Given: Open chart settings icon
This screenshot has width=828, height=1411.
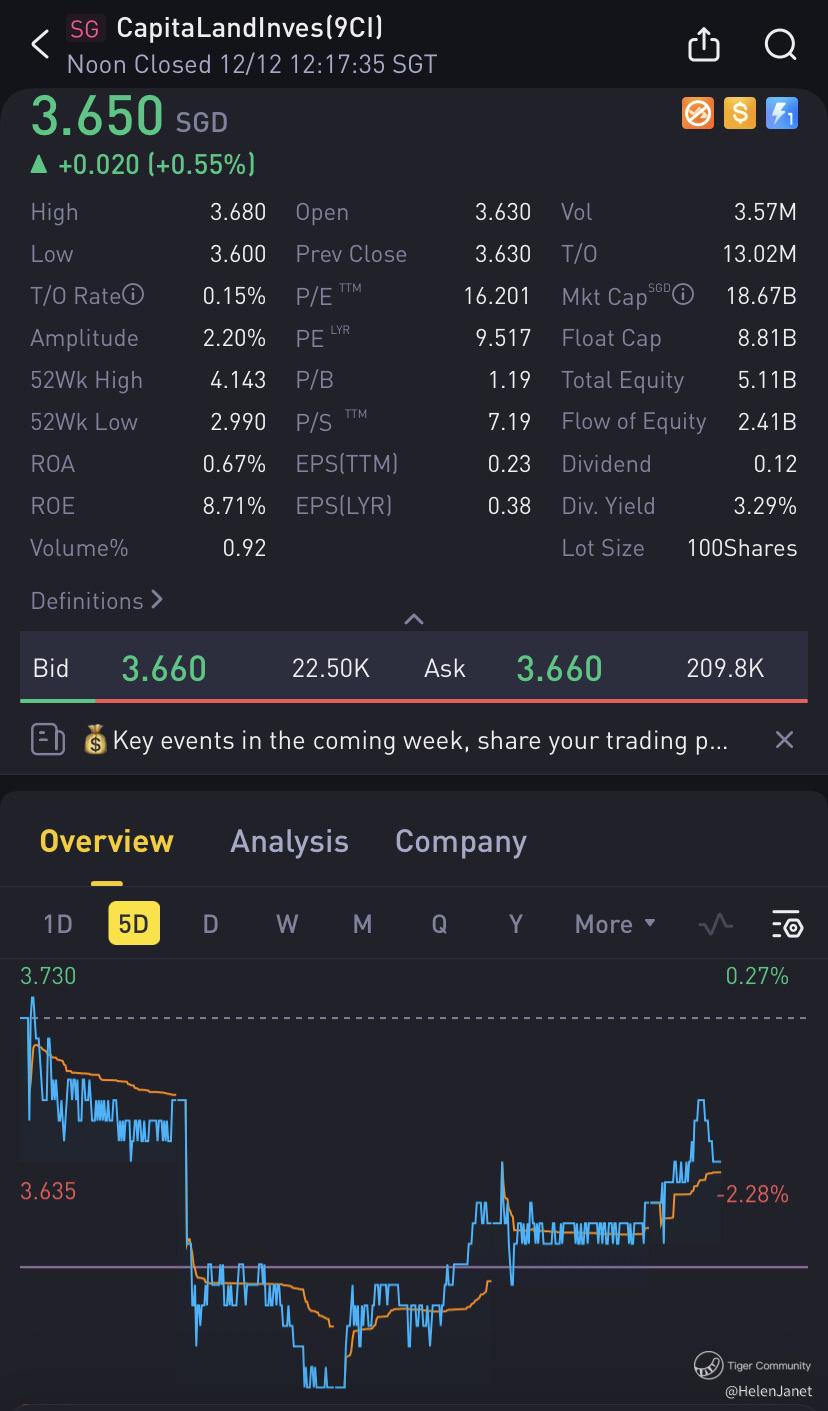Looking at the screenshot, I should point(787,925).
